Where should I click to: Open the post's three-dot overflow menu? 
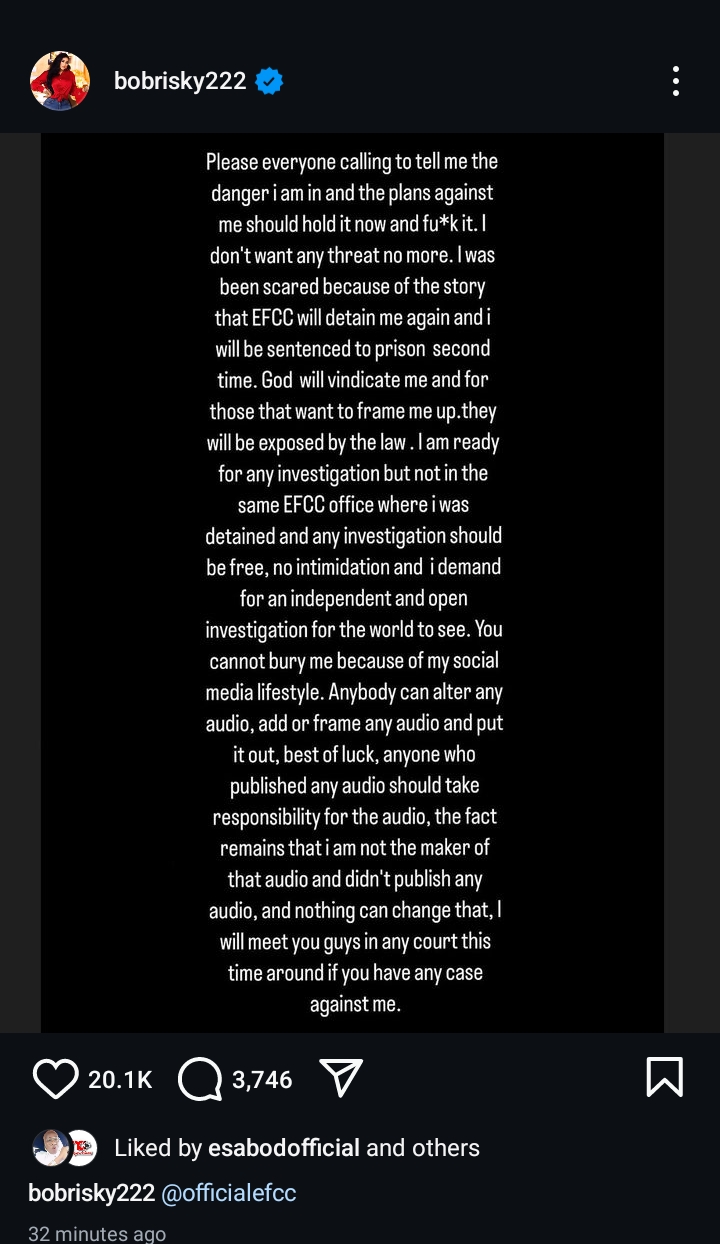pos(676,81)
